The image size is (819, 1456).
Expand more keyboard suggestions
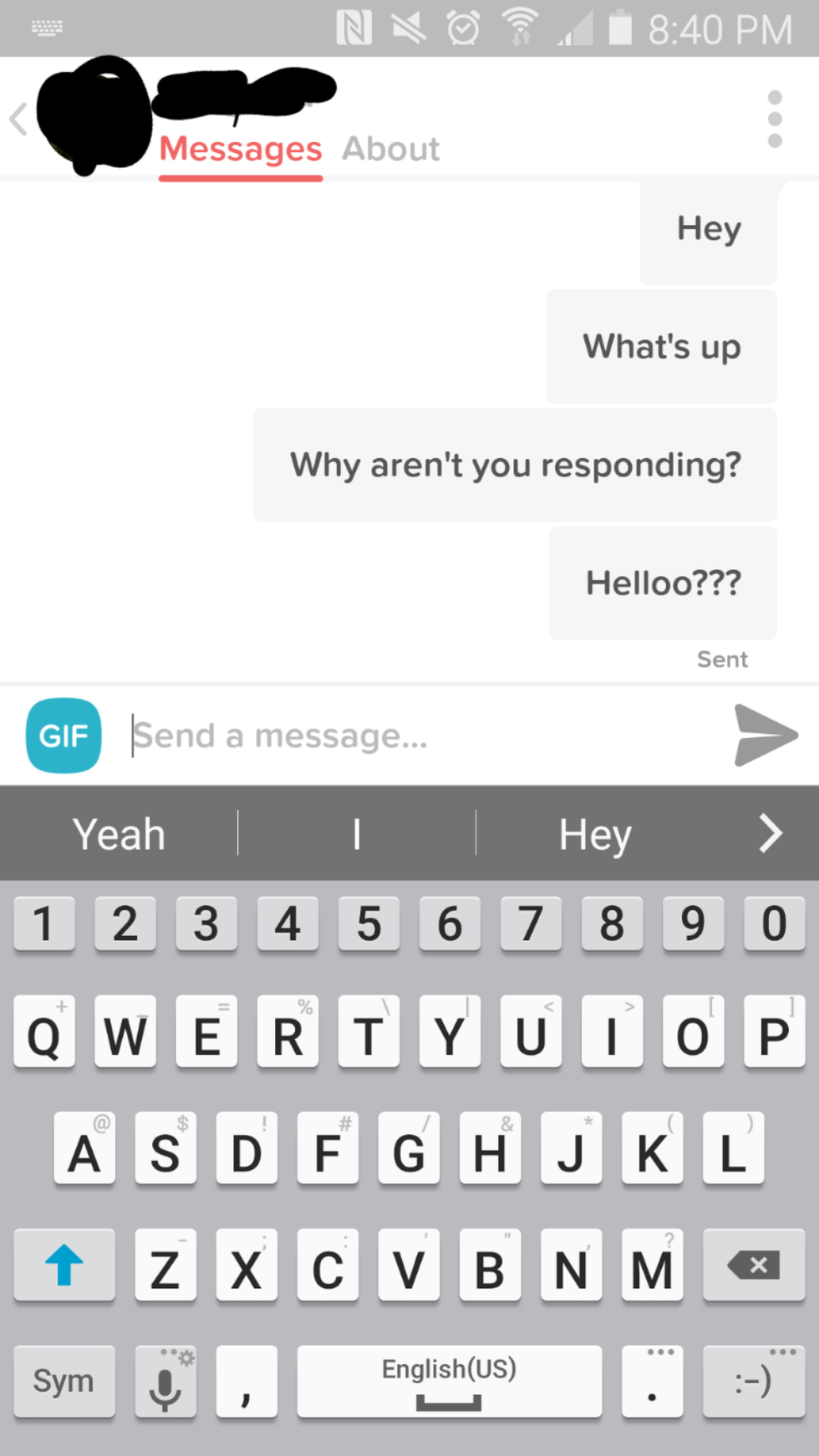[770, 834]
